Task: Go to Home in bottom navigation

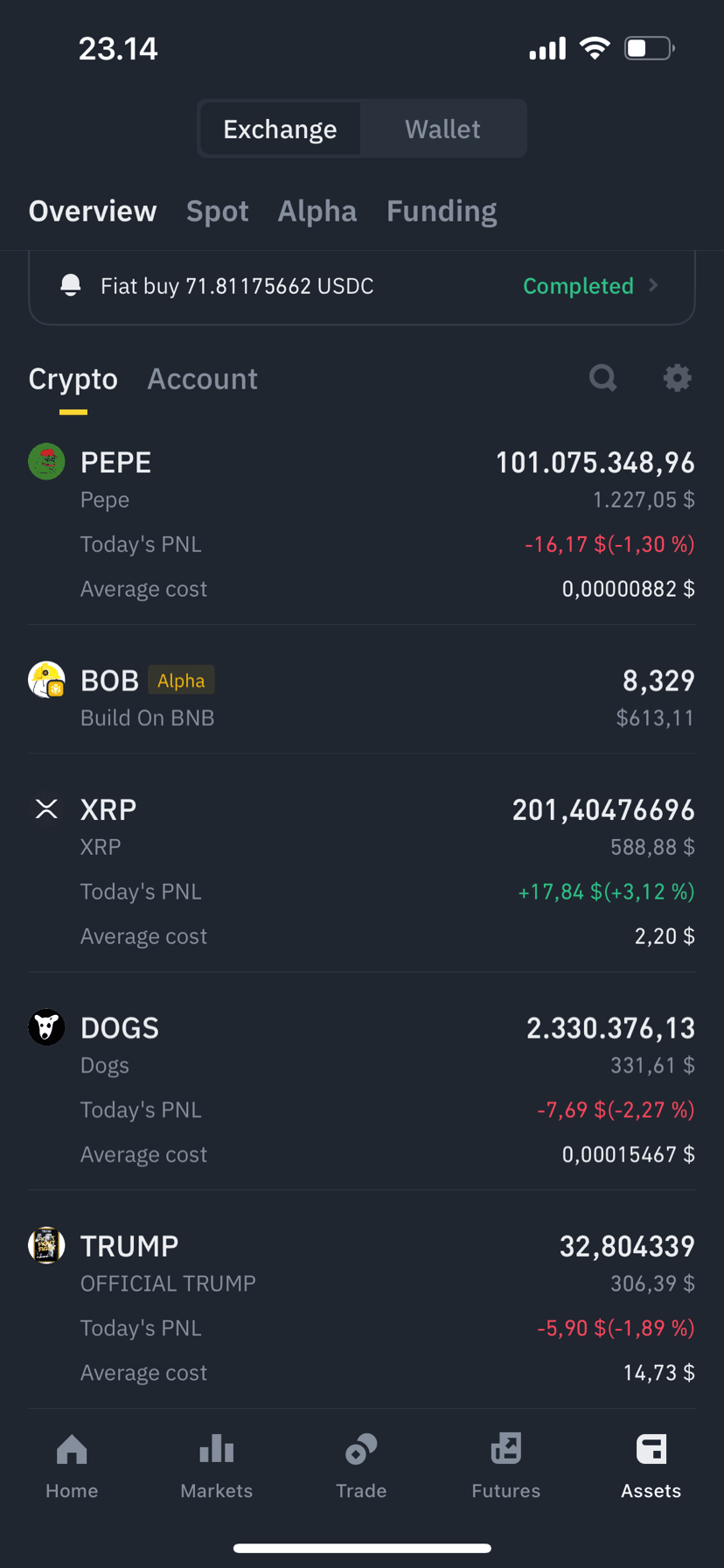Action: [72, 1466]
